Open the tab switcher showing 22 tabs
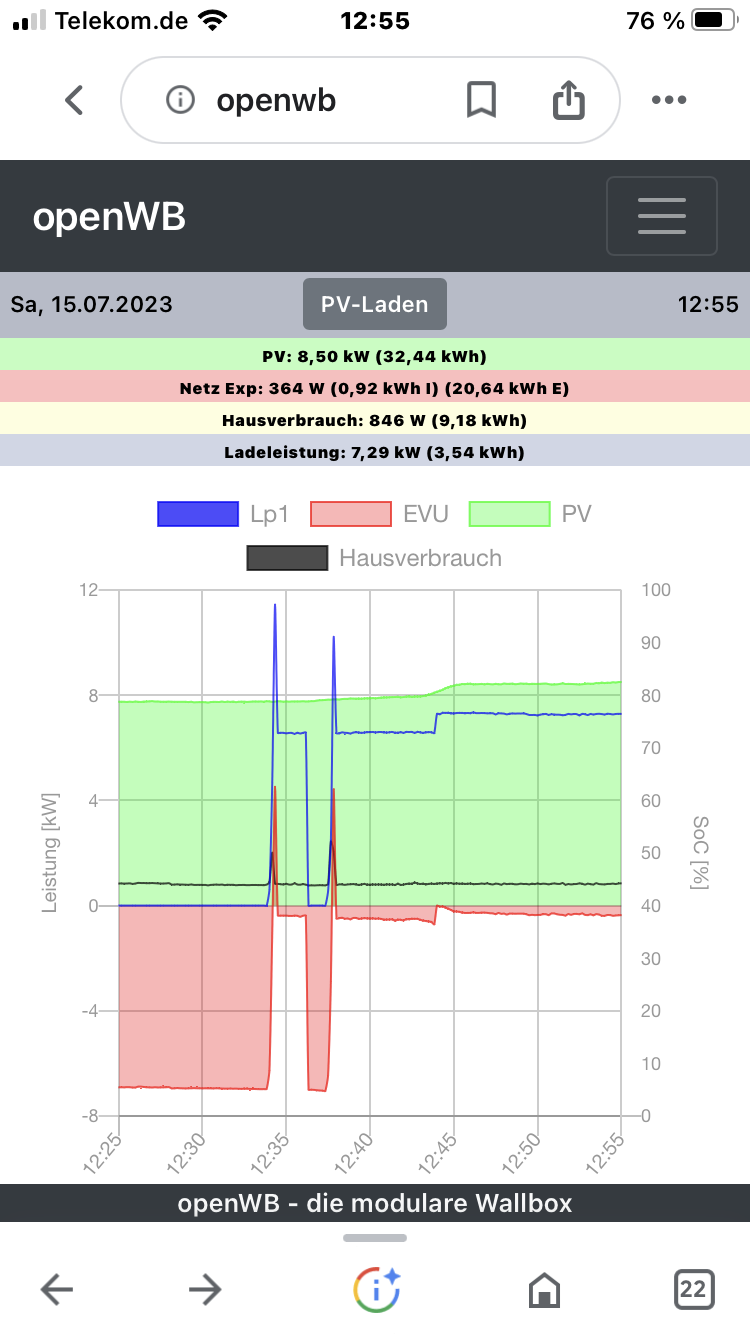Screen dimensions: 750x1334 tap(692, 1290)
